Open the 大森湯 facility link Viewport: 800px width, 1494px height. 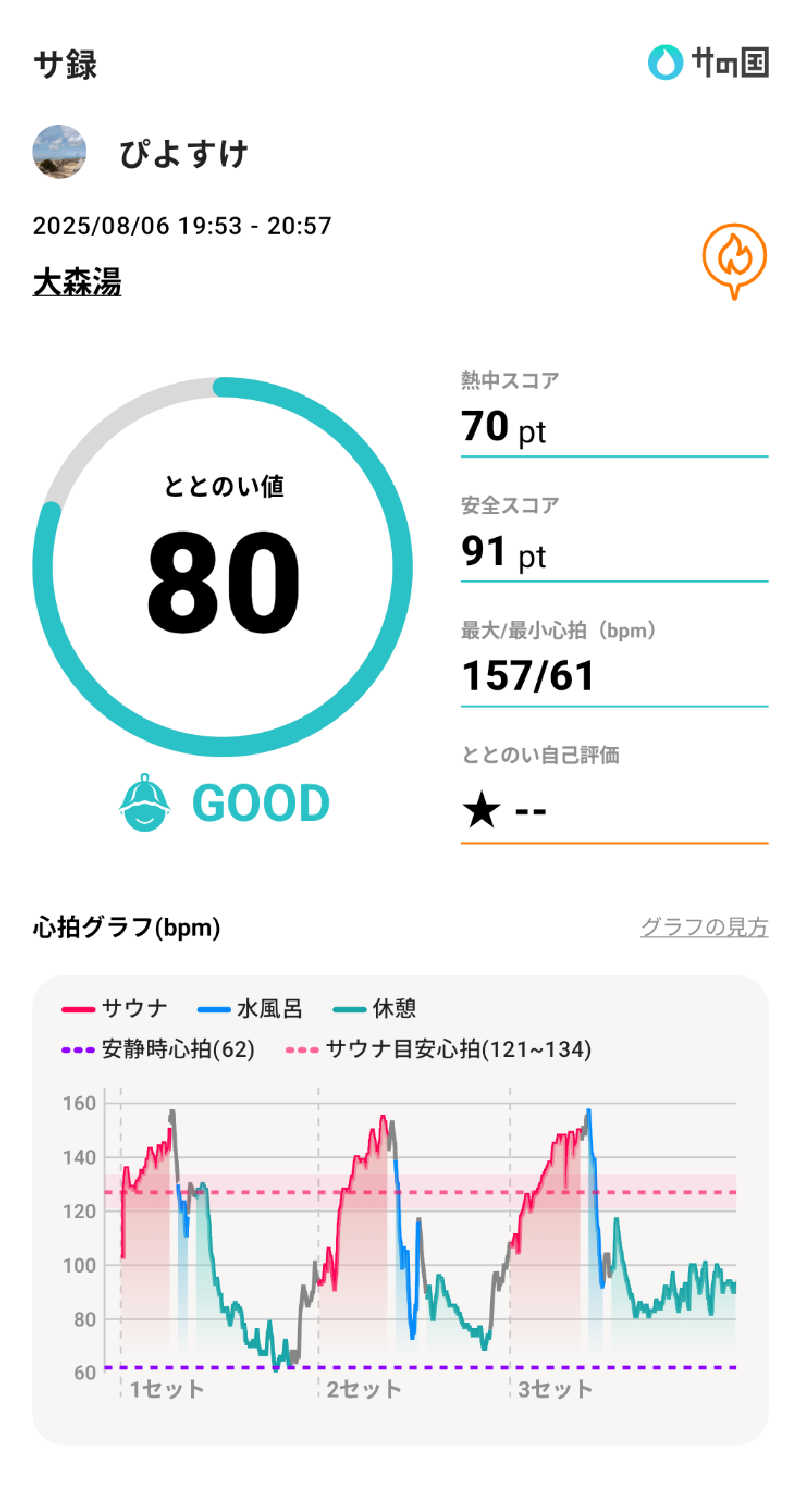(77, 283)
